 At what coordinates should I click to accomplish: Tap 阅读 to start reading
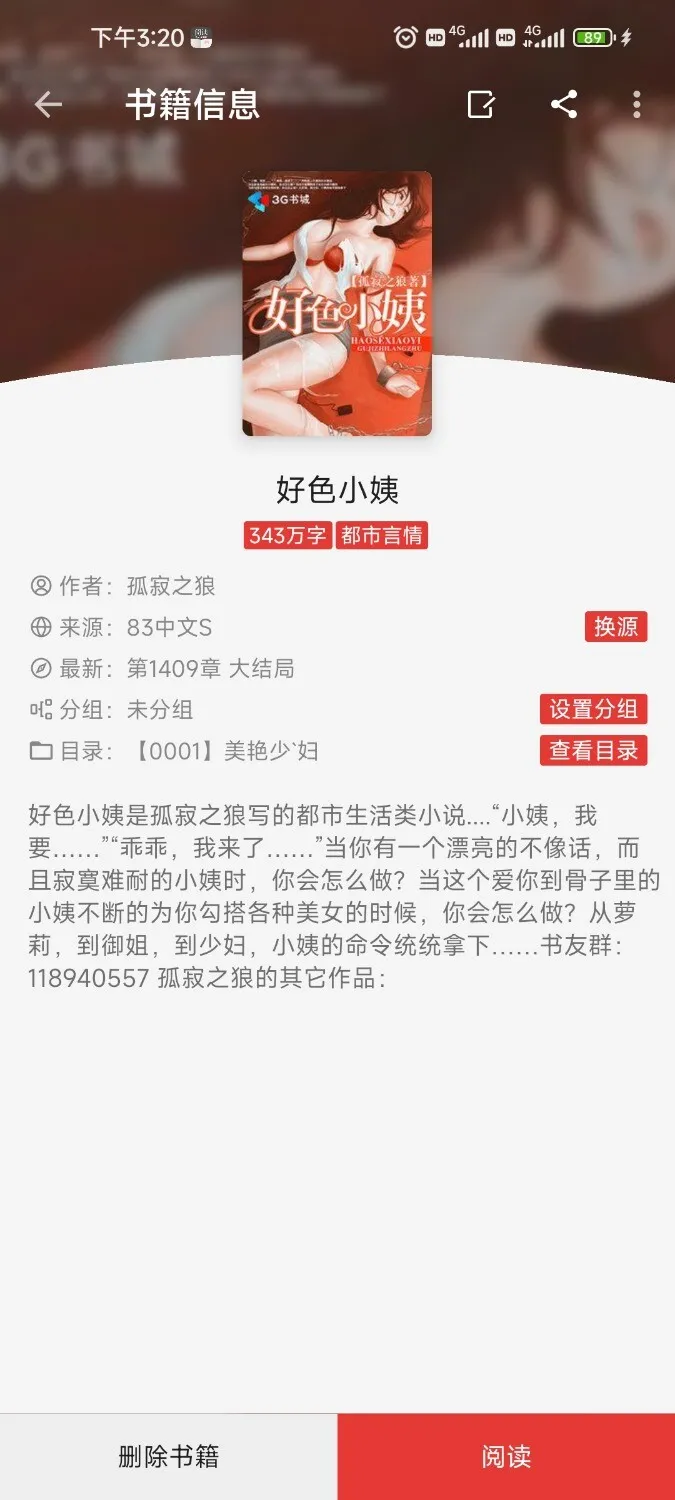[x=506, y=1456]
